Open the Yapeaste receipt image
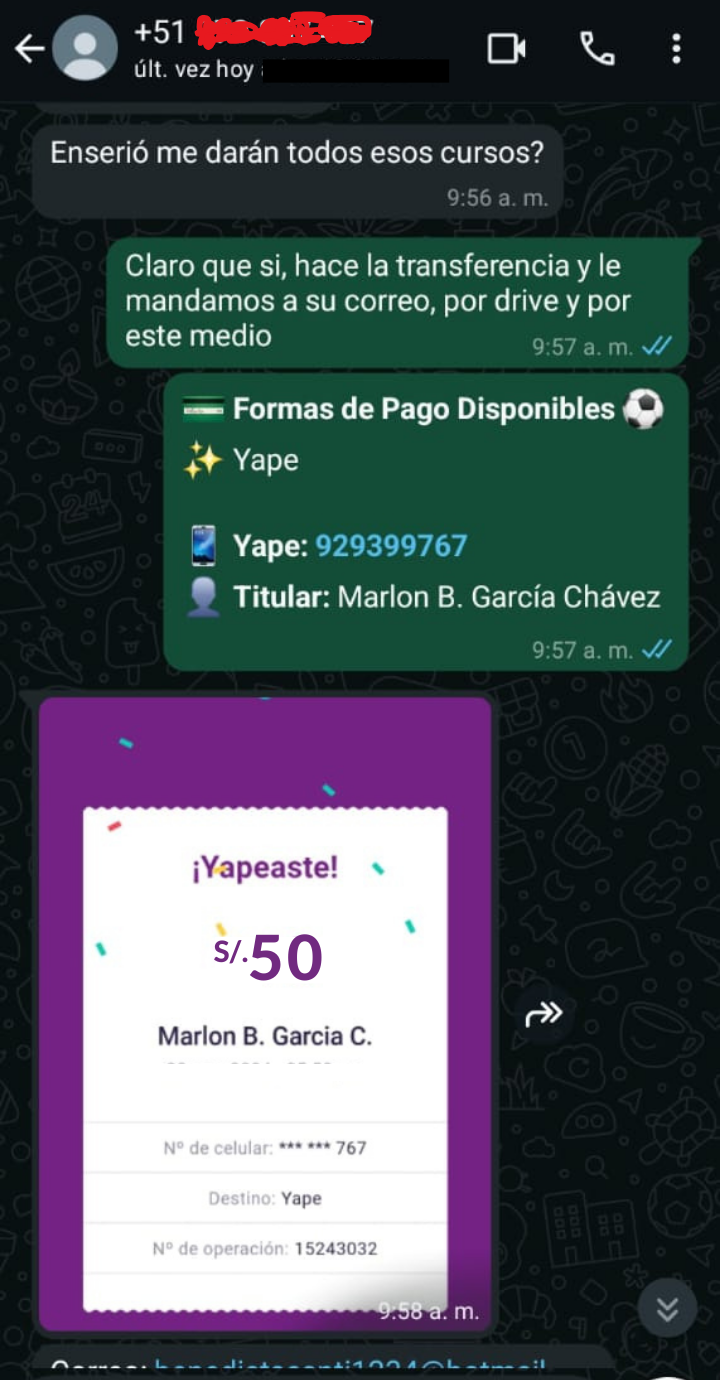 265,1010
